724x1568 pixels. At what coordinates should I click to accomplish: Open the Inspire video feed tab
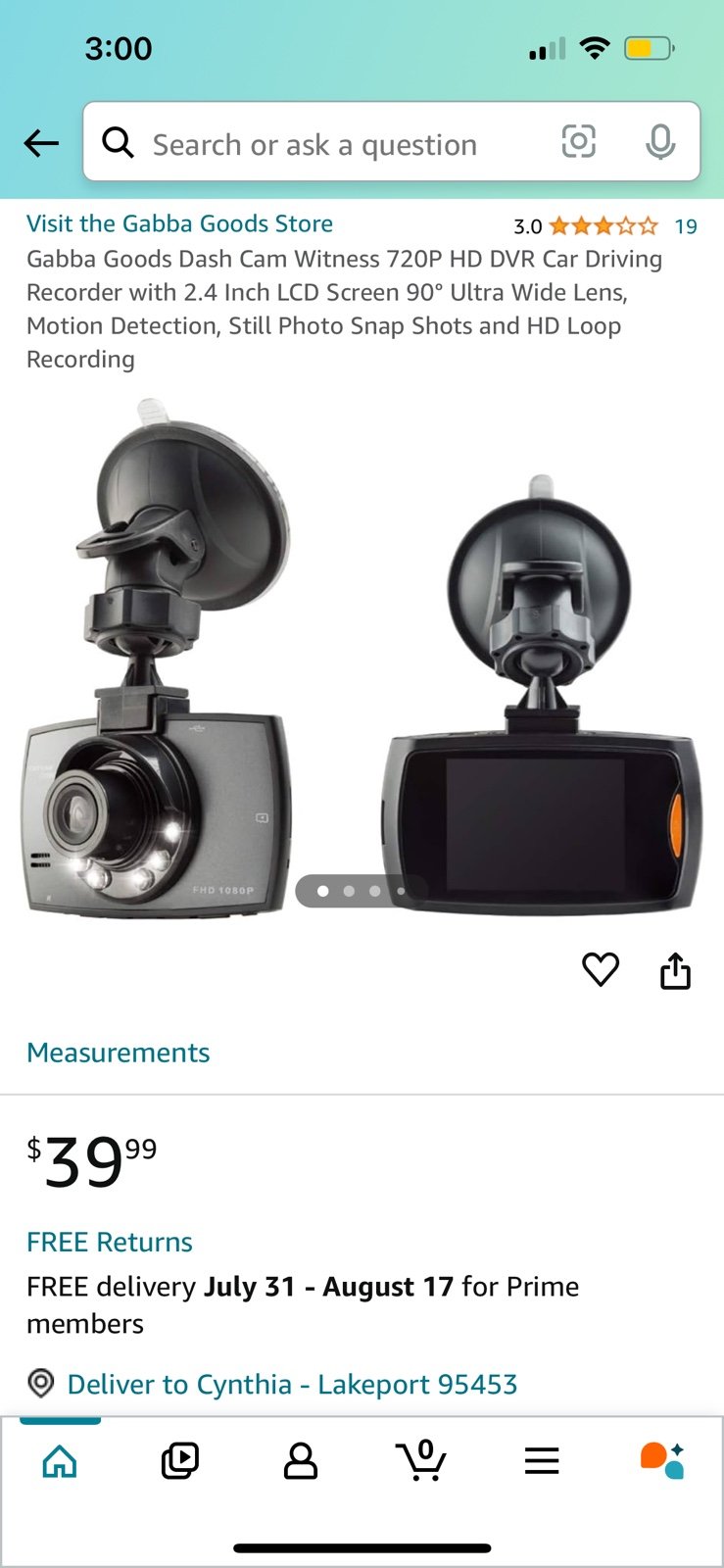coord(180,1461)
